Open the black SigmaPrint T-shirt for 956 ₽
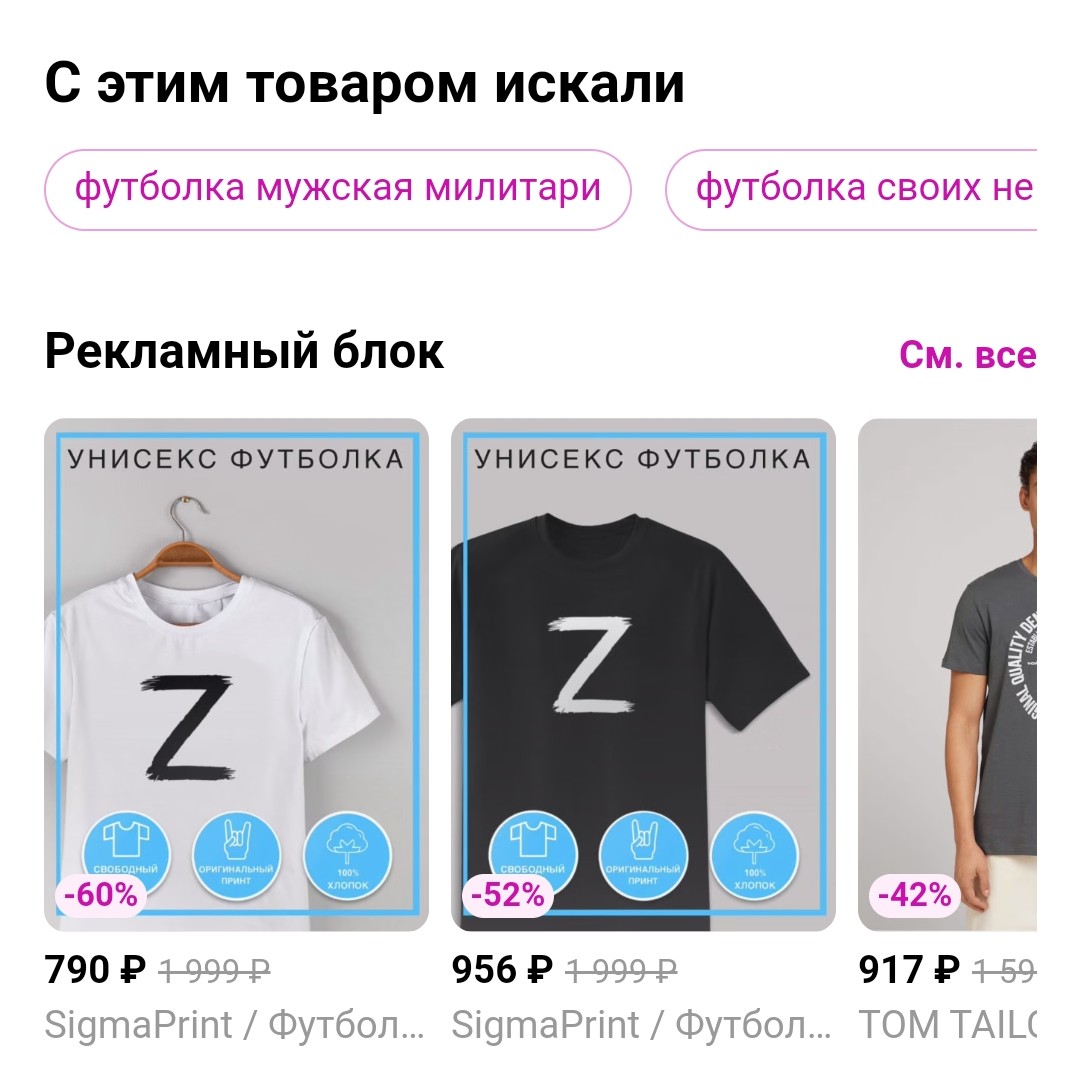The width and height of the screenshot is (1080, 1080). pyautogui.click(x=643, y=675)
